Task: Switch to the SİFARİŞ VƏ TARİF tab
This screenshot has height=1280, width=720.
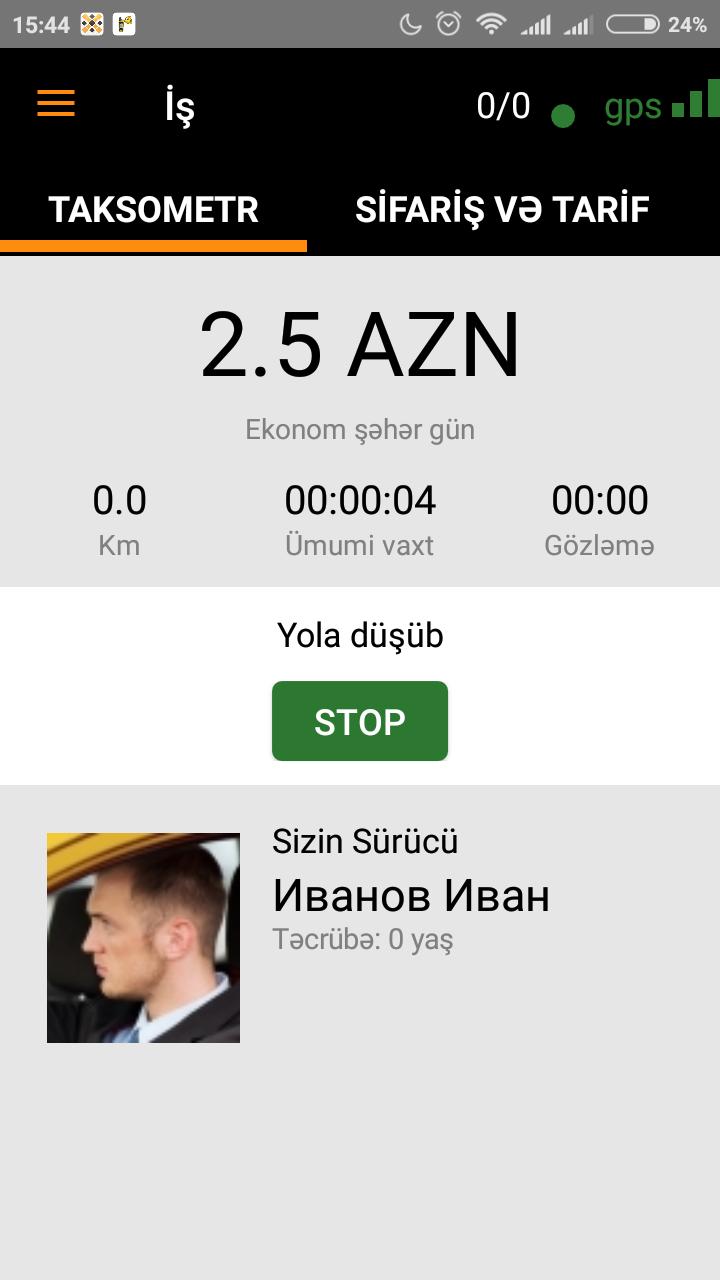Action: (x=502, y=210)
